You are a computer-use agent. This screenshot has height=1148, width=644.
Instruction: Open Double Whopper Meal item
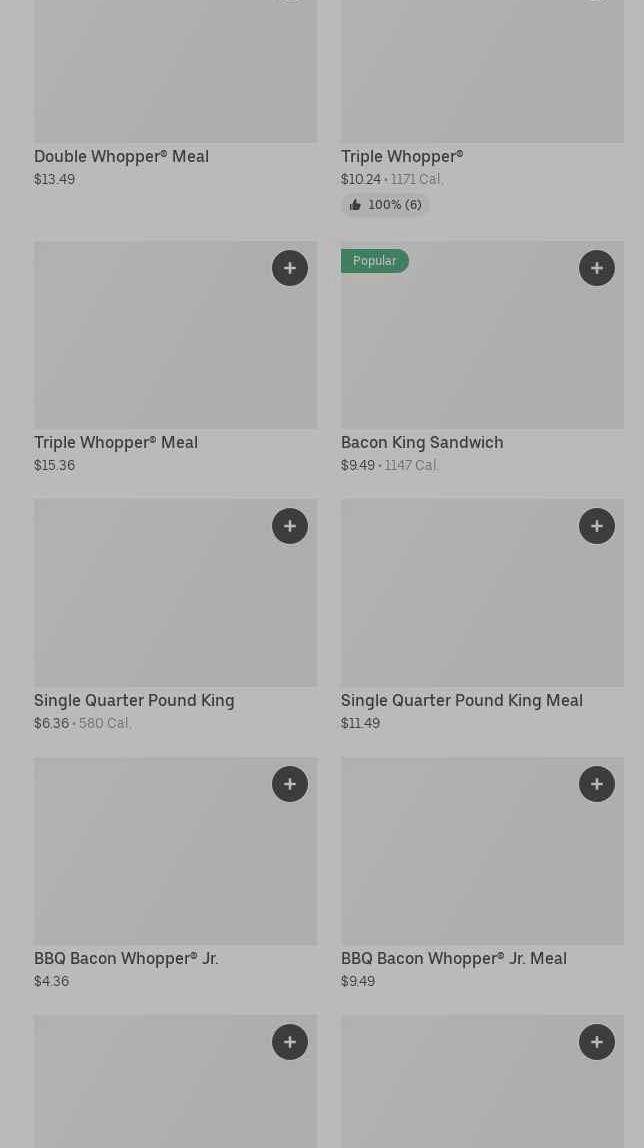121,156
